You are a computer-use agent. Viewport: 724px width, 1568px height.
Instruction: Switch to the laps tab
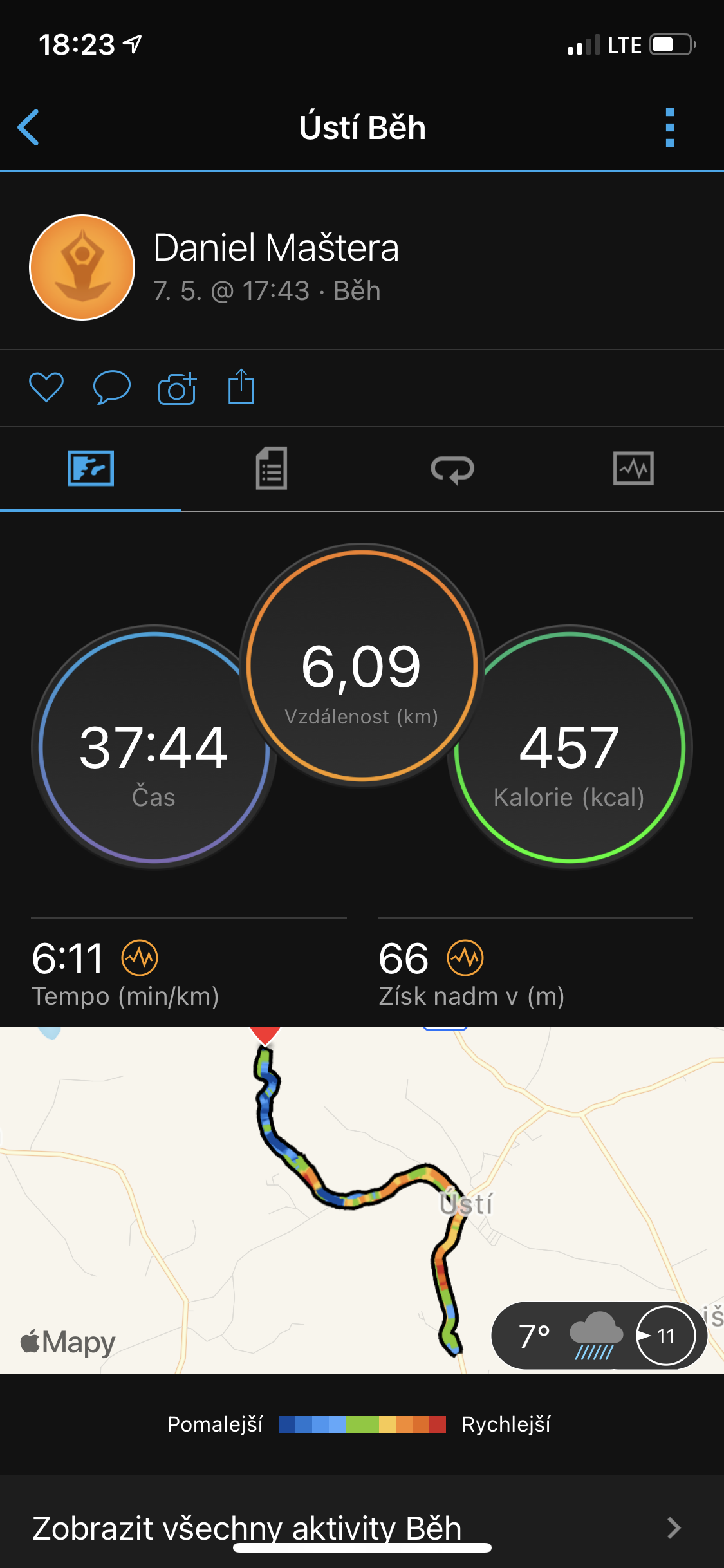tap(452, 469)
